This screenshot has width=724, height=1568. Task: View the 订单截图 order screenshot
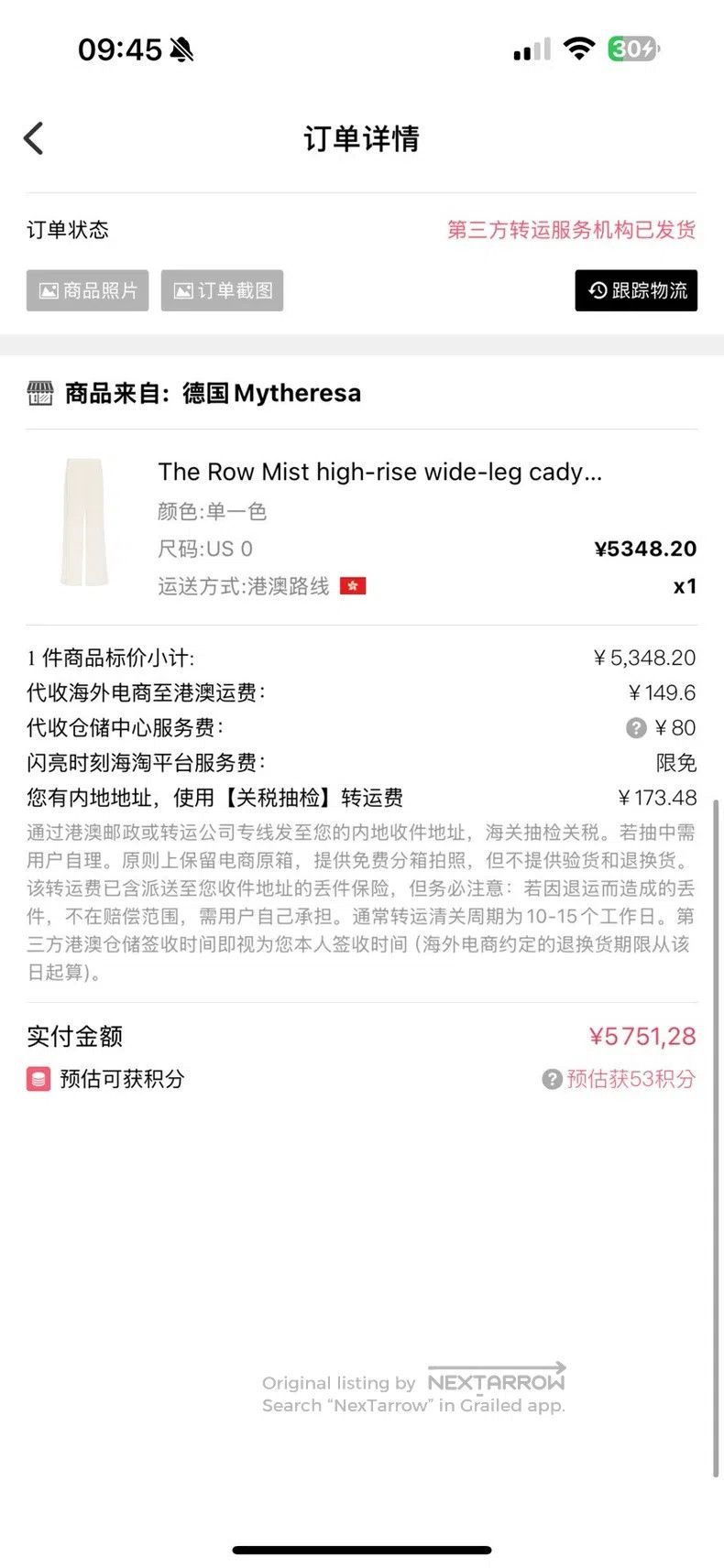223,290
